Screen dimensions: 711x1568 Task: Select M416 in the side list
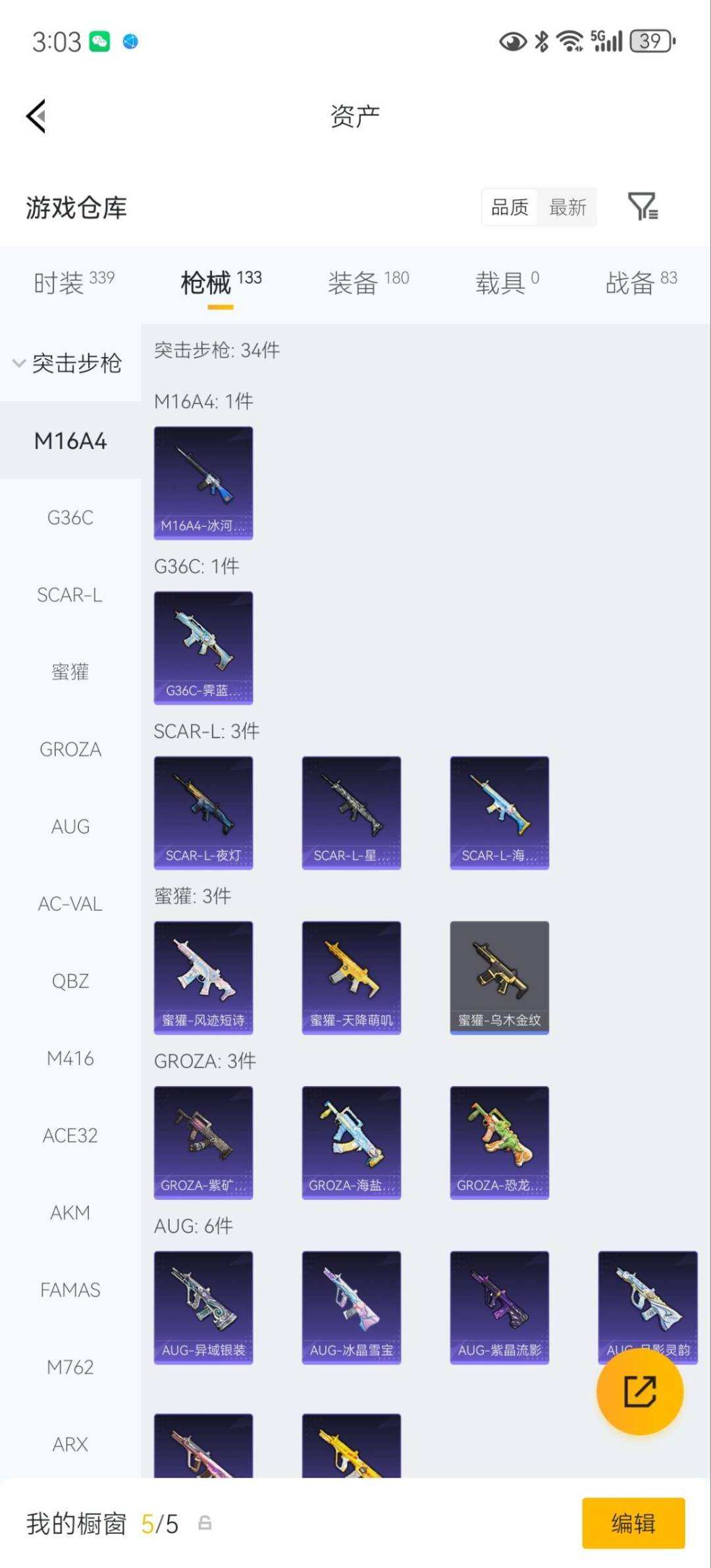[70, 1058]
